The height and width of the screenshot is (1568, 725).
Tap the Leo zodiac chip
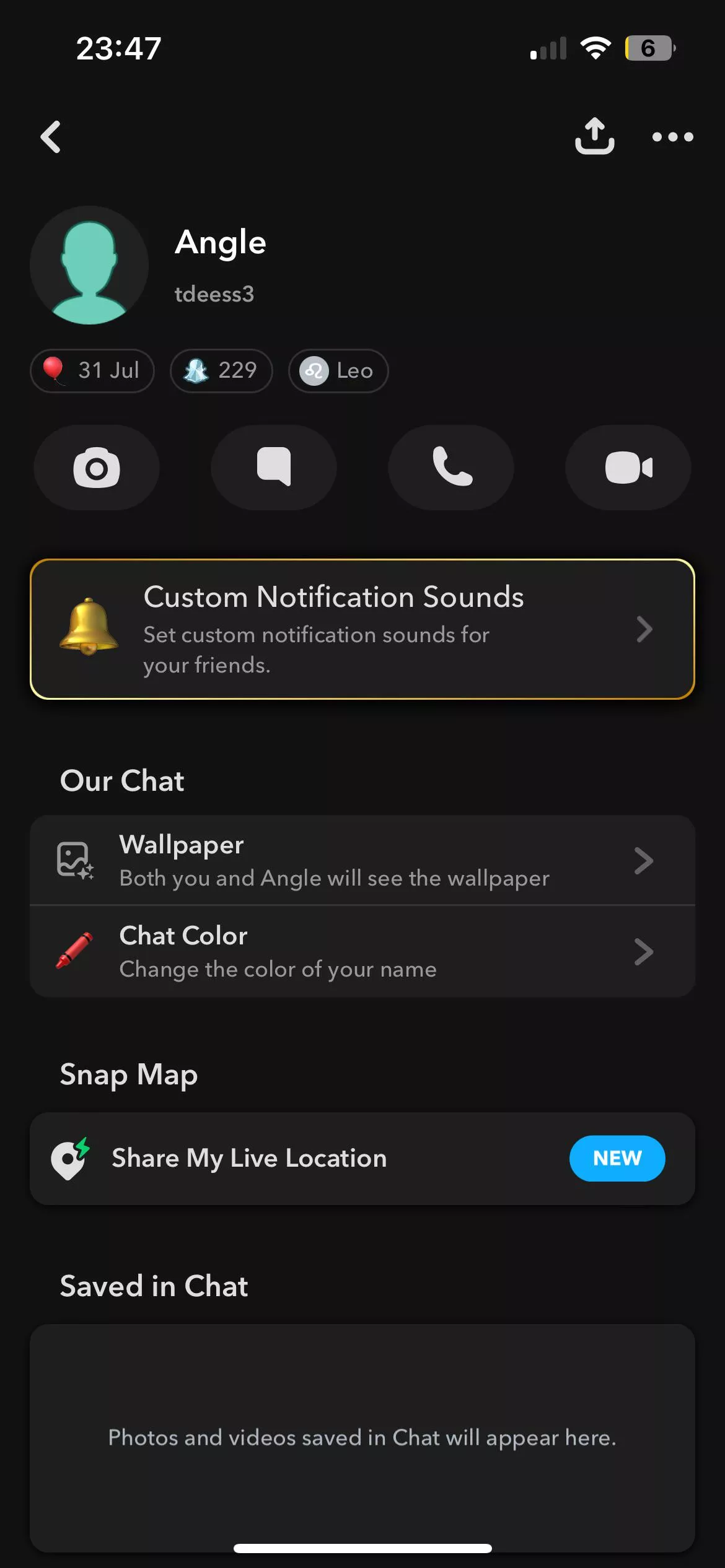(338, 371)
